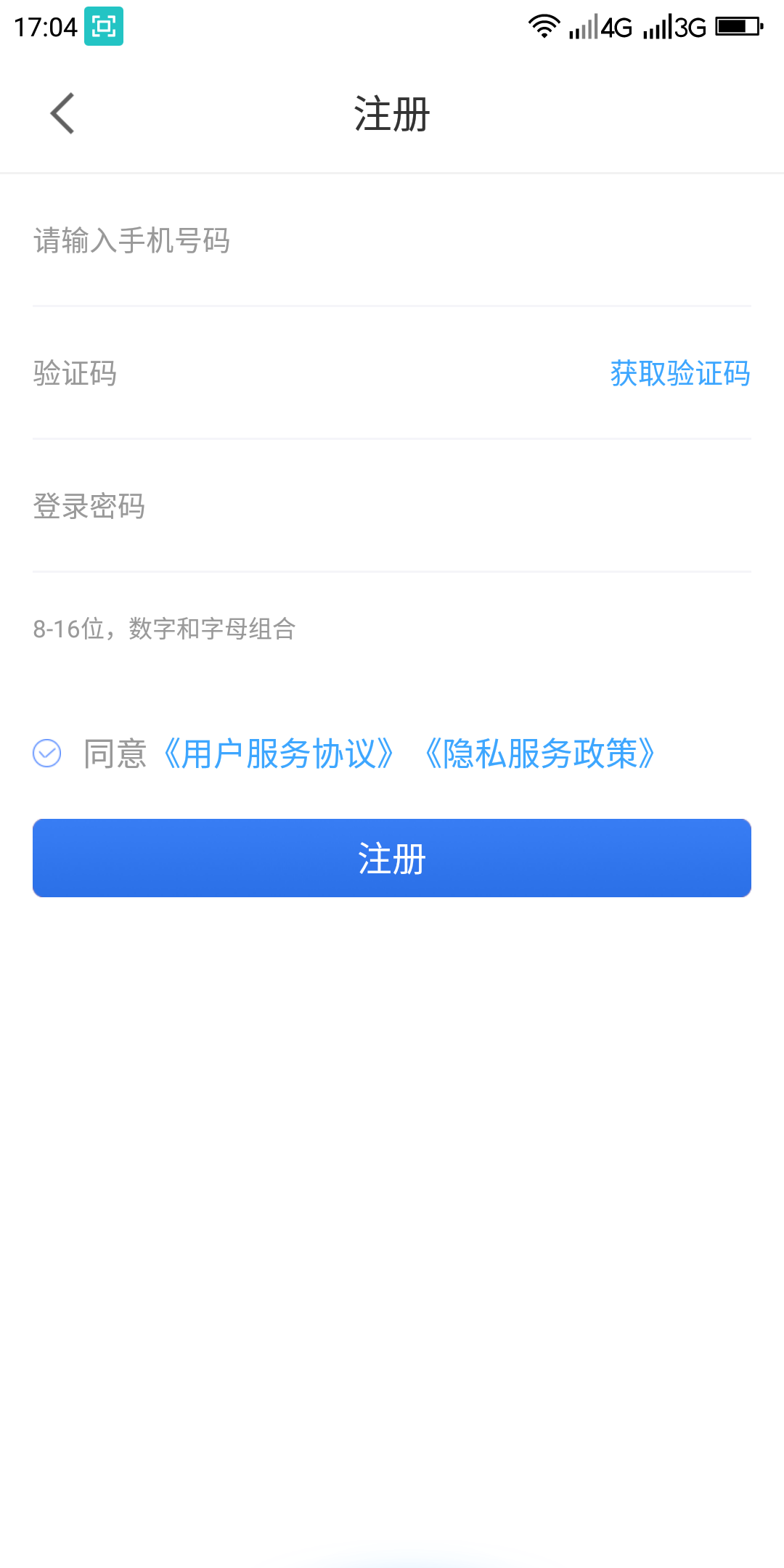Click the 注册 page title
This screenshot has height=1568, width=784.
(x=392, y=114)
